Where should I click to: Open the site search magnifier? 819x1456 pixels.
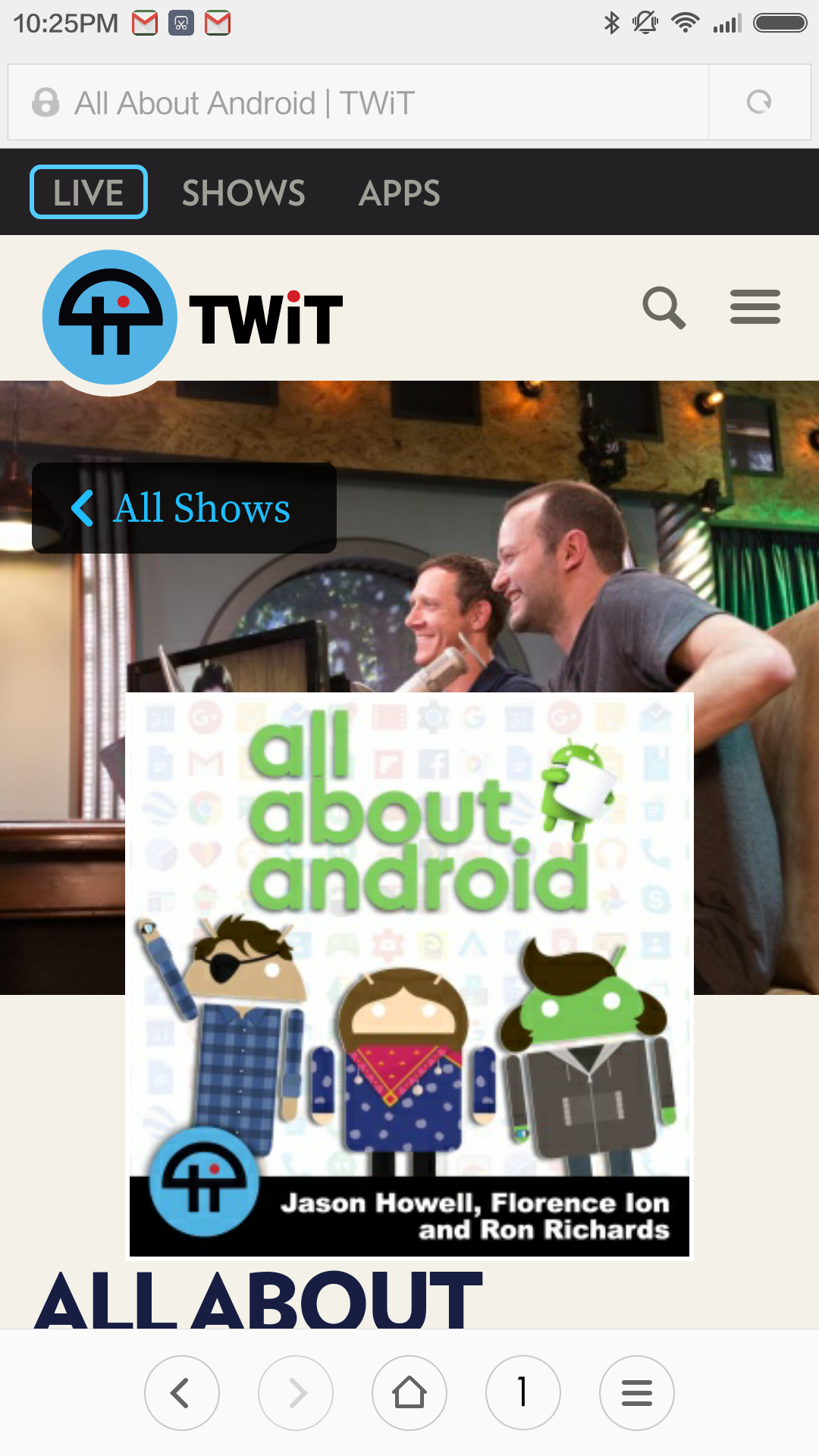664,308
